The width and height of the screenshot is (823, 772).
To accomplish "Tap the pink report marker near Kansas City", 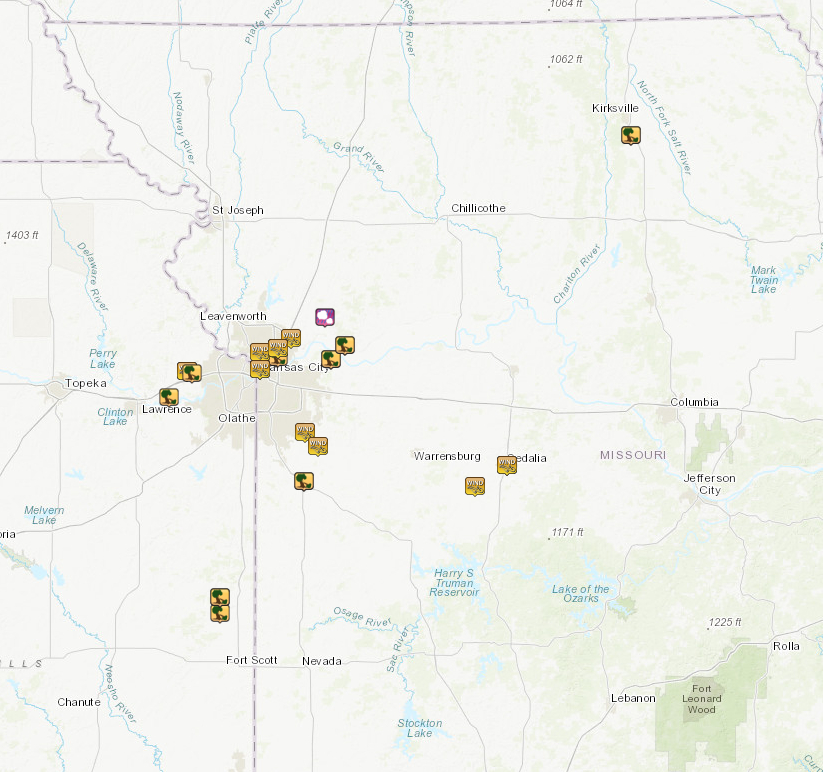I will (325, 317).
